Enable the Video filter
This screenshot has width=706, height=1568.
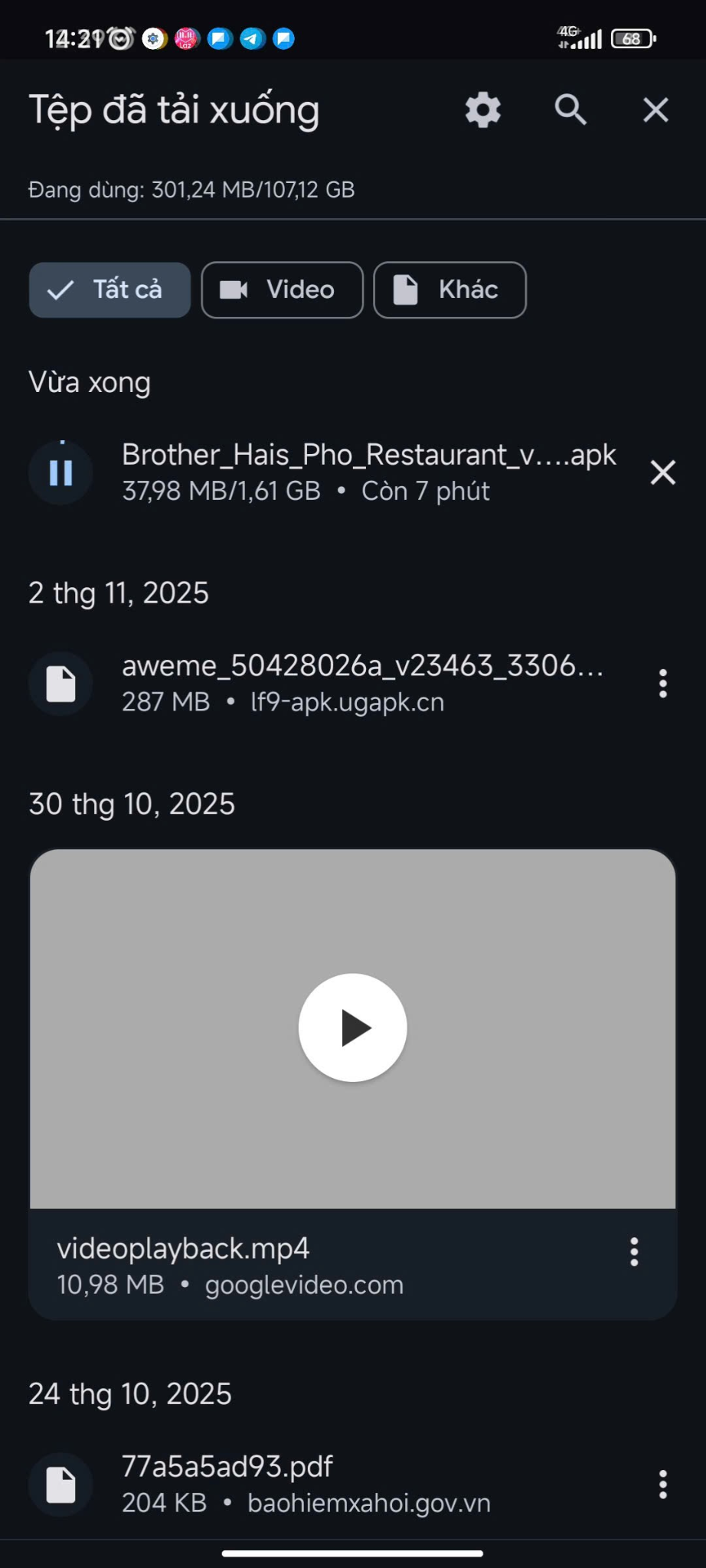(x=282, y=289)
